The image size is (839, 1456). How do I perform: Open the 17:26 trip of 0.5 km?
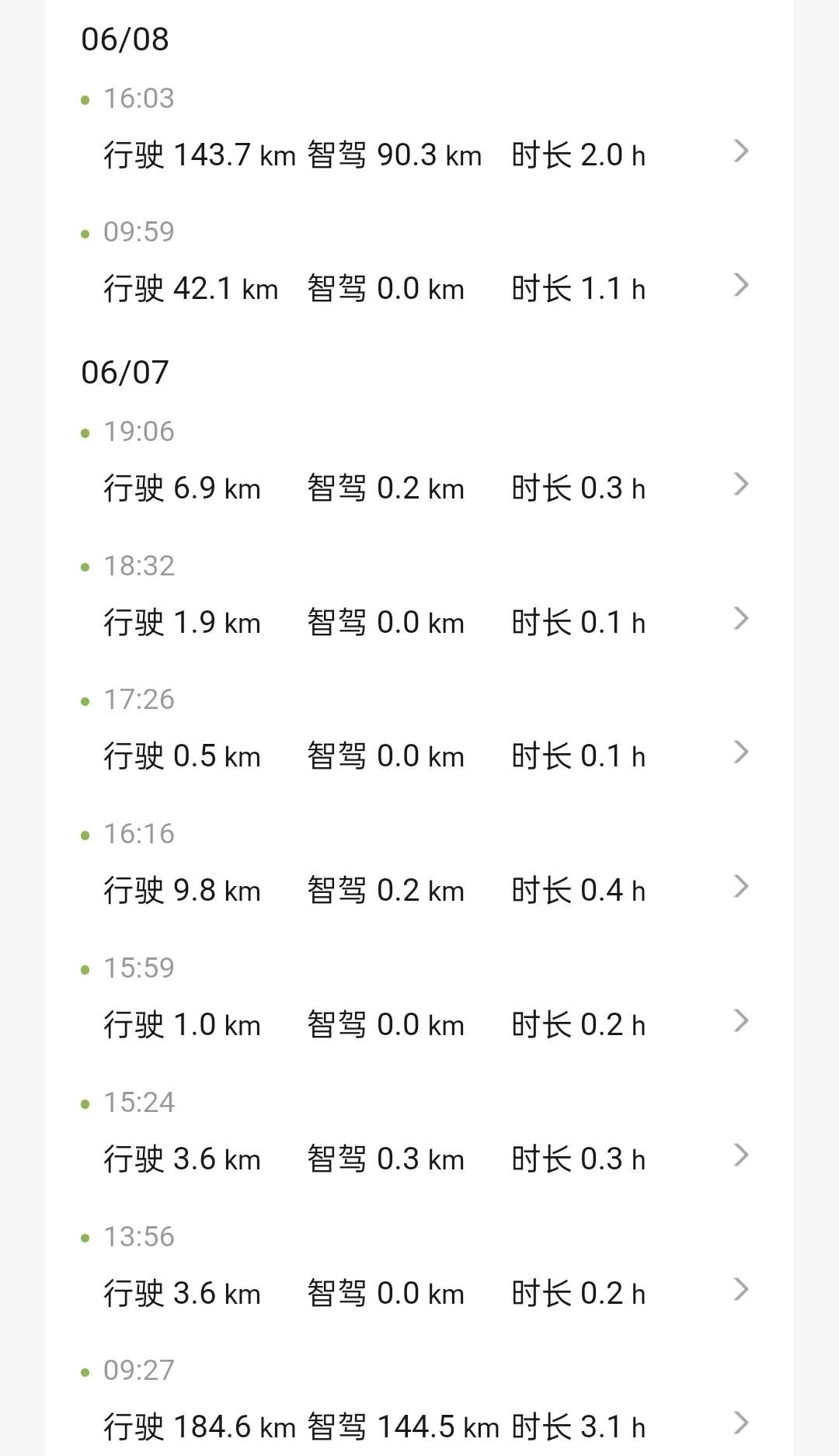coord(419,756)
